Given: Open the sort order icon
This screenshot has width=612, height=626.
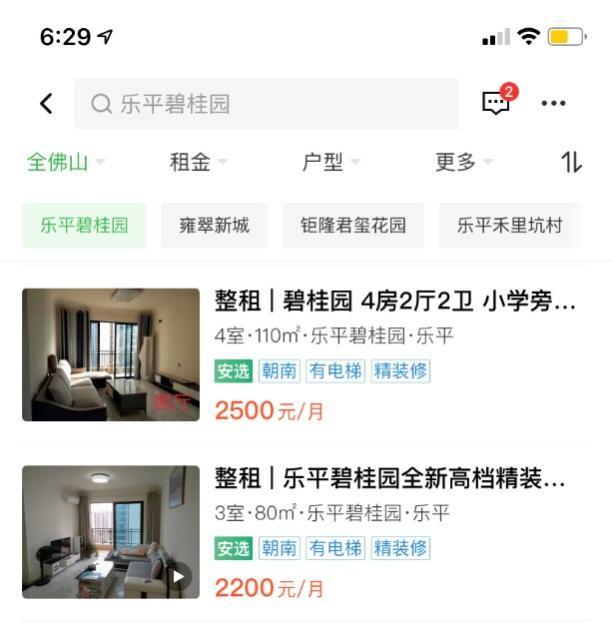Looking at the screenshot, I should pyautogui.click(x=571, y=162).
